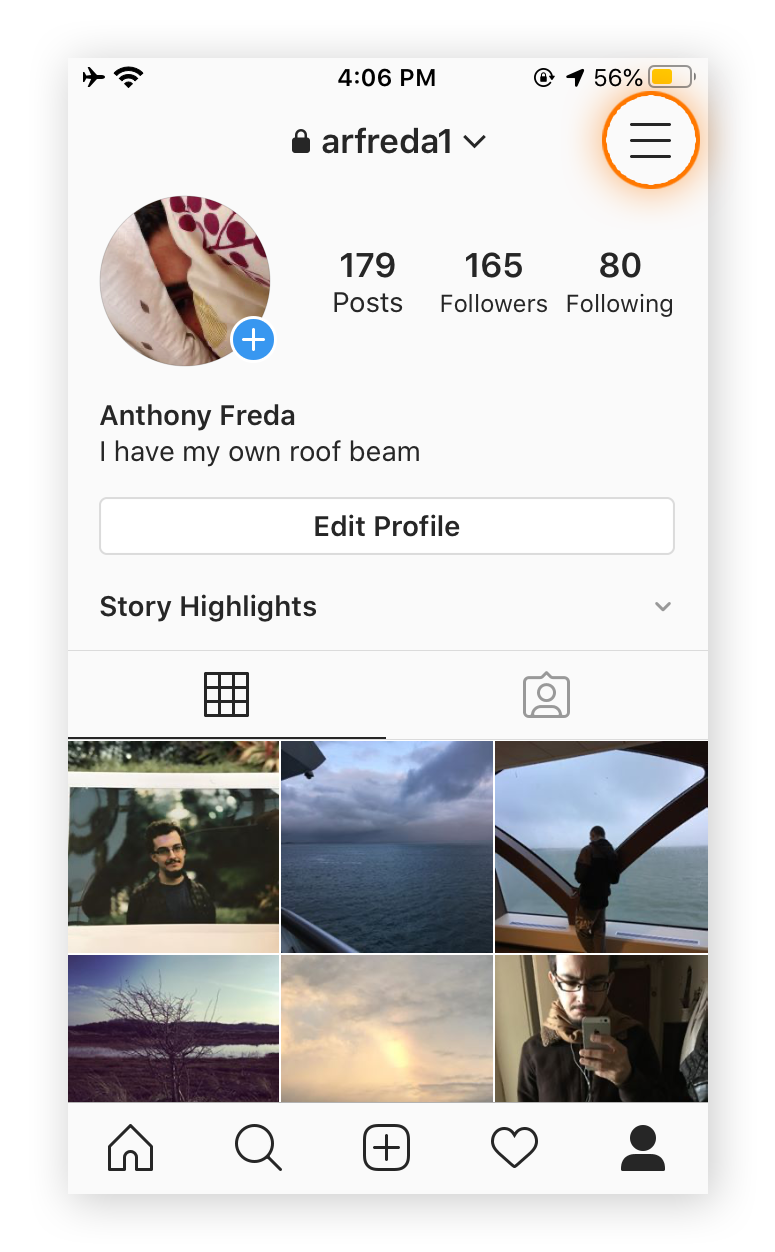Viewport: 775px width, 1252px height.
Task: Open the post of man with glasses outdoors
Action: click(x=174, y=846)
